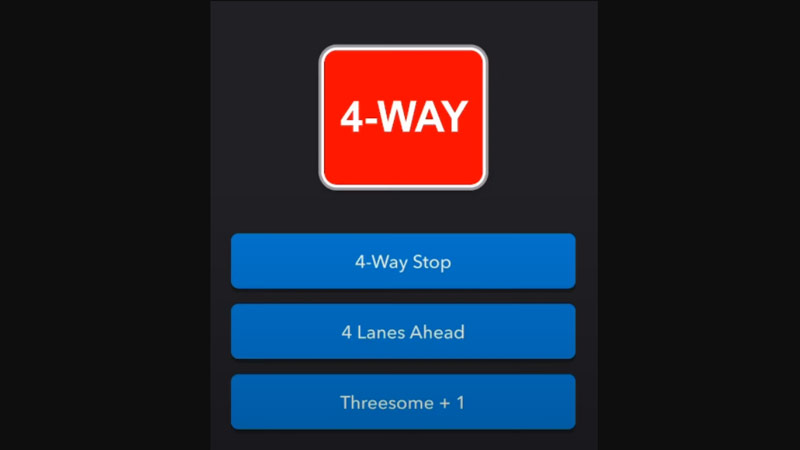
Task: Choose the 4 Lanes Ahead option
Action: point(403,332)
